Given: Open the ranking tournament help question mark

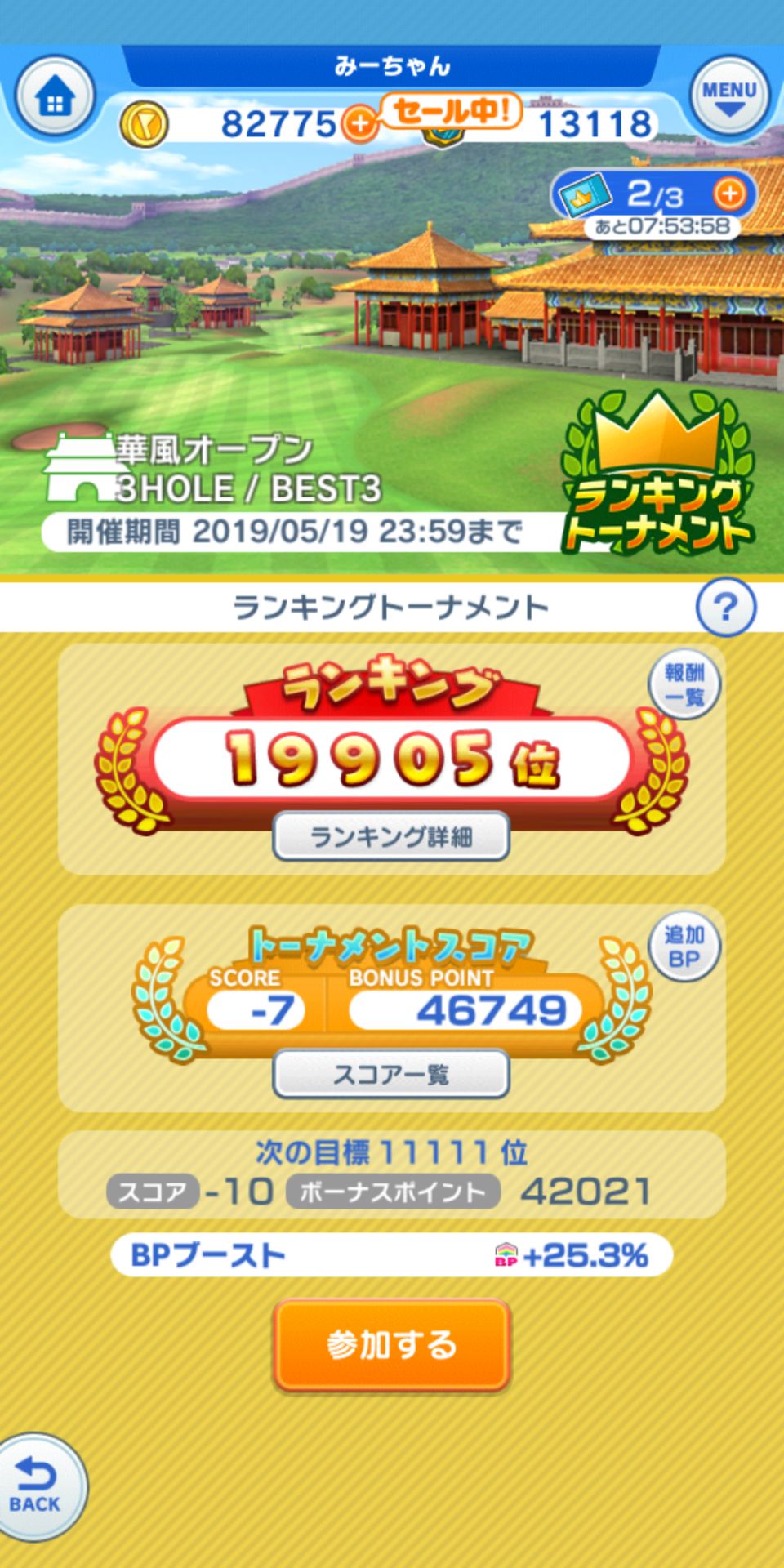Looking at the screenshot, I should tap(725, 607).
